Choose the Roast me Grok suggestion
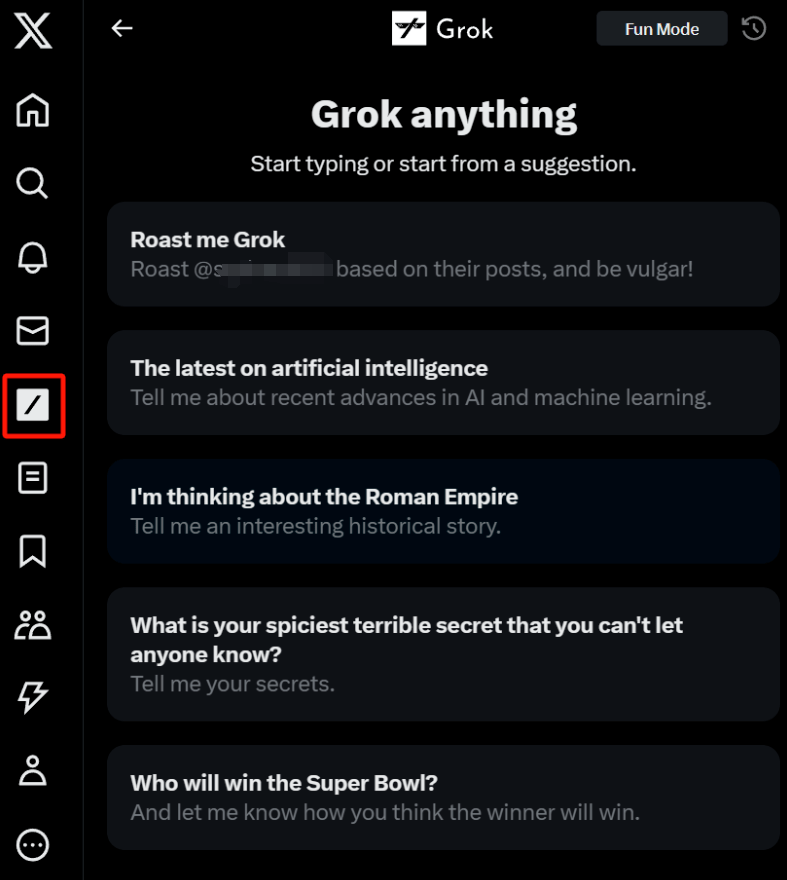787x880 pixels. pos(442,254)
